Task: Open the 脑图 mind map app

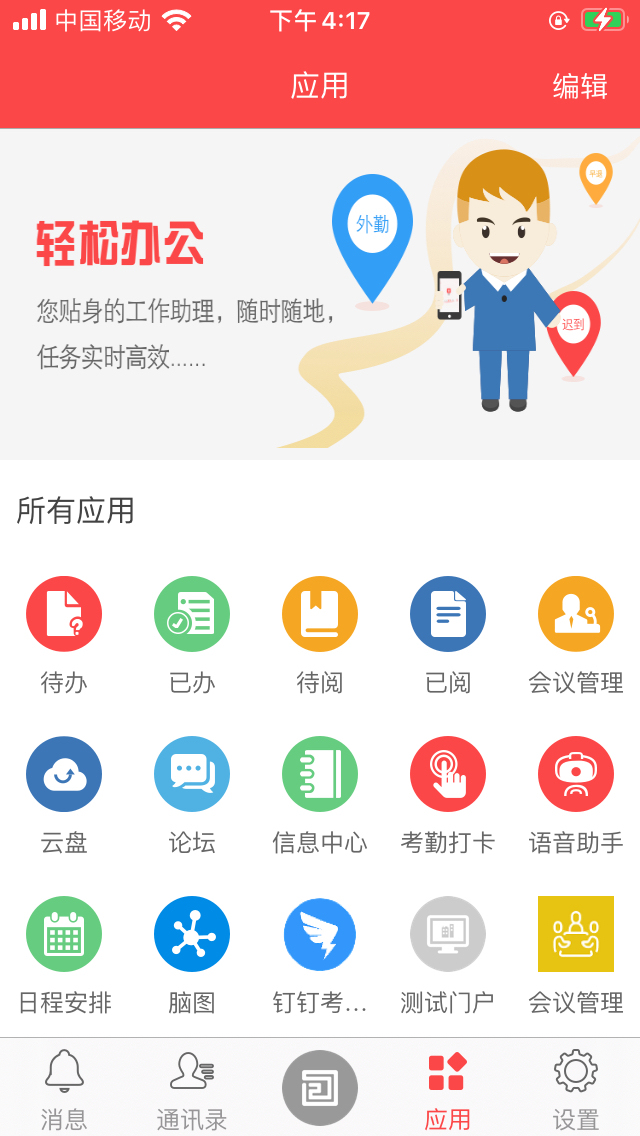Action: coord(192,934)
